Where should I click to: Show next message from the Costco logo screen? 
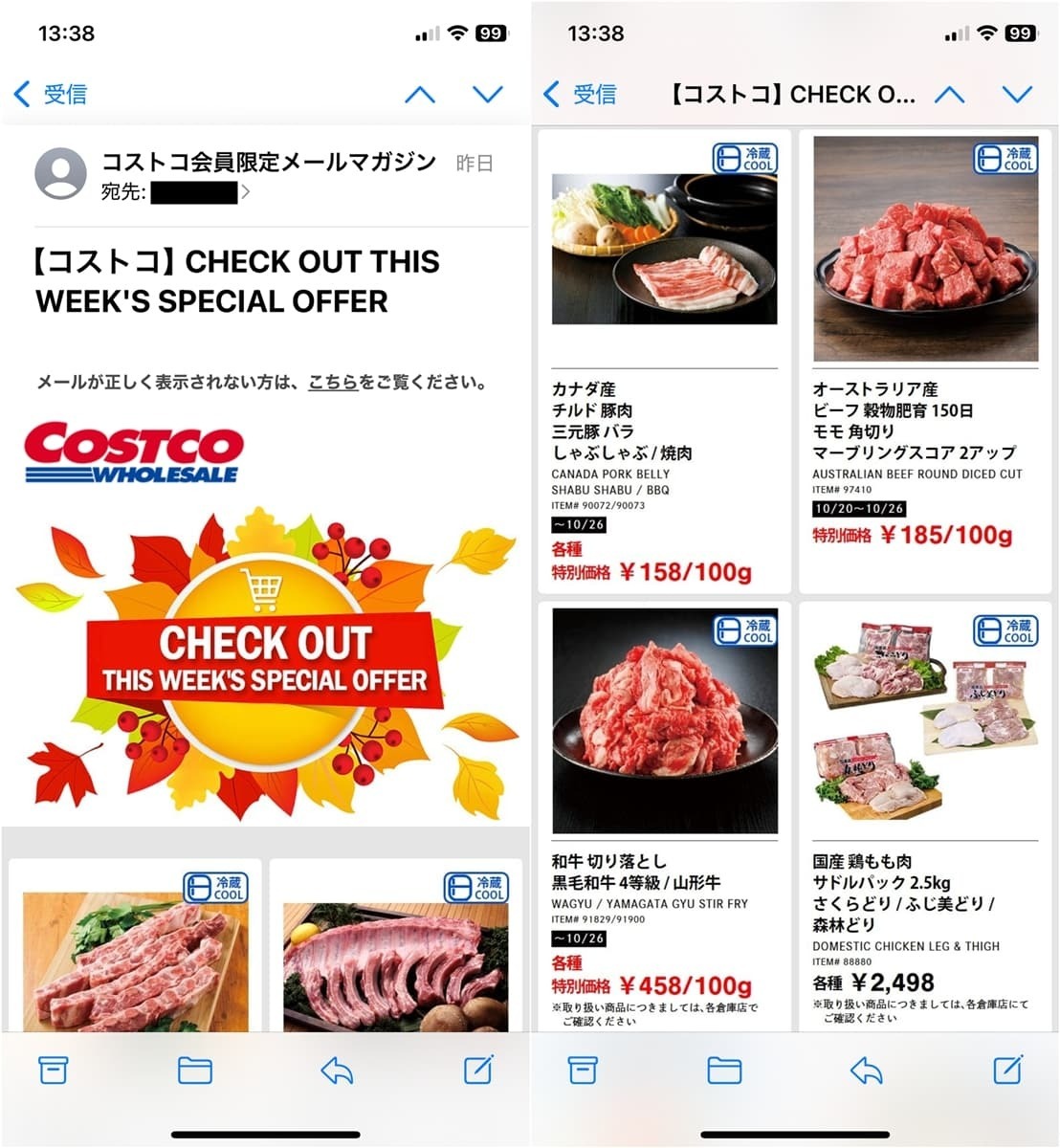[x=488, y=94]
